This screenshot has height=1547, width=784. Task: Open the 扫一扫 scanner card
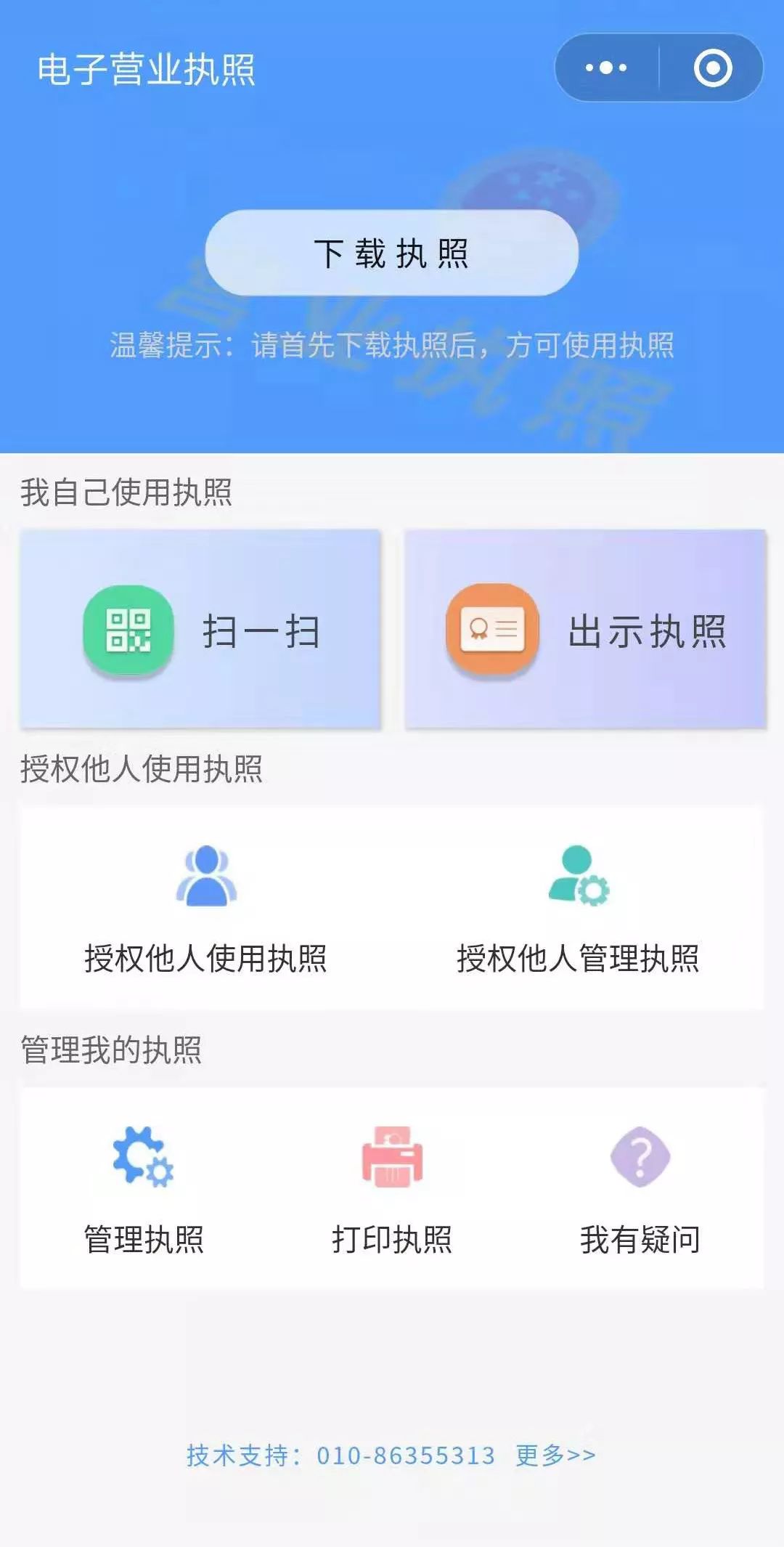pyautogui.click(x=200, y=629)
